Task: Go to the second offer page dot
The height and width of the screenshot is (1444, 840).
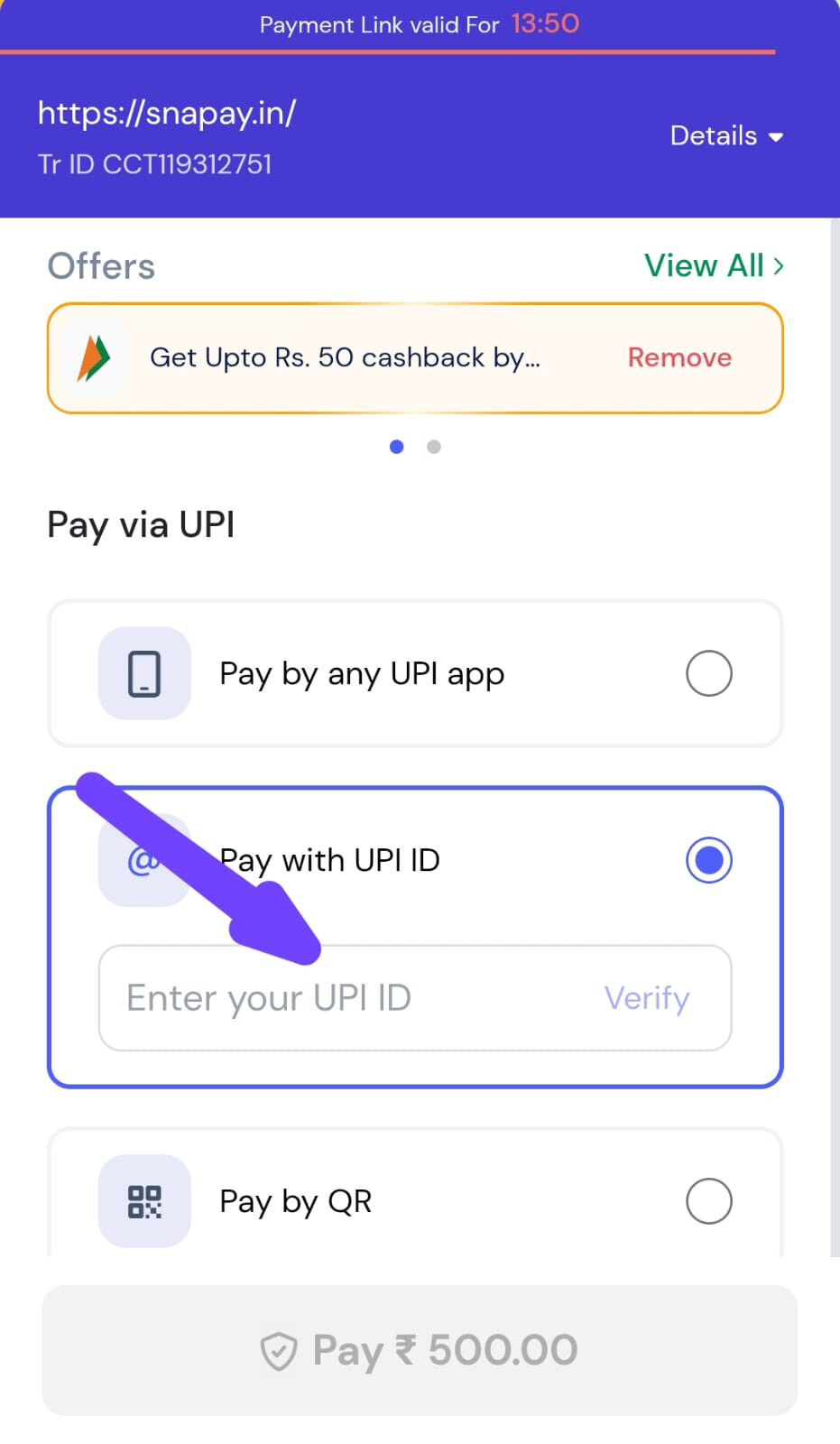Action: coord(434,447)
